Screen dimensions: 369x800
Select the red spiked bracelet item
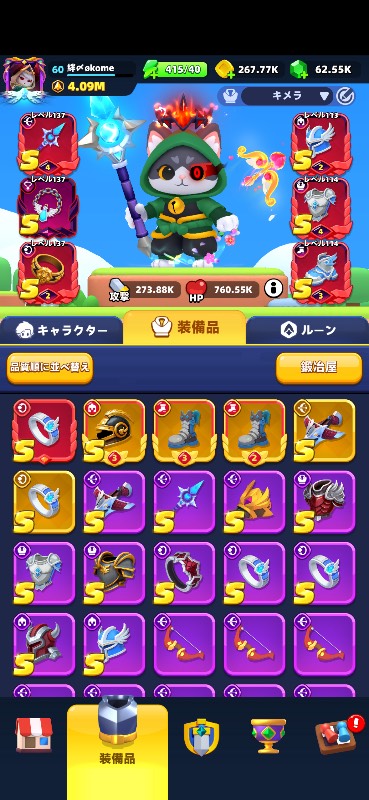tap(184, 573)
